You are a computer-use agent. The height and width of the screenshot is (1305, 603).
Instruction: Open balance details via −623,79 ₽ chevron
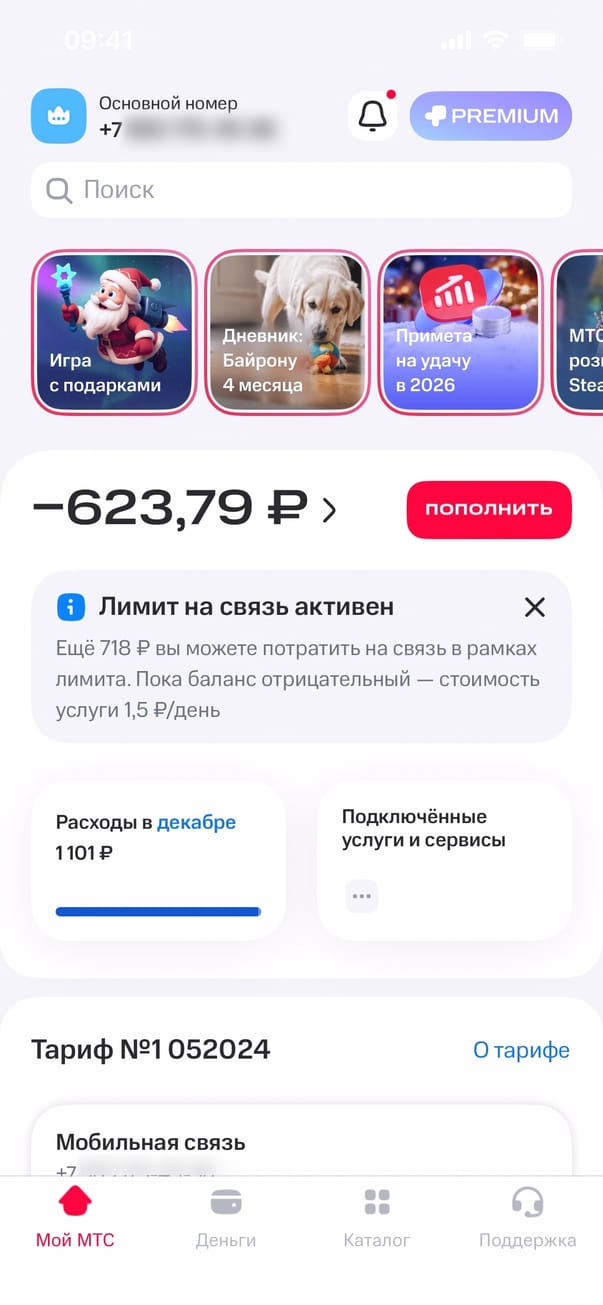329,511
